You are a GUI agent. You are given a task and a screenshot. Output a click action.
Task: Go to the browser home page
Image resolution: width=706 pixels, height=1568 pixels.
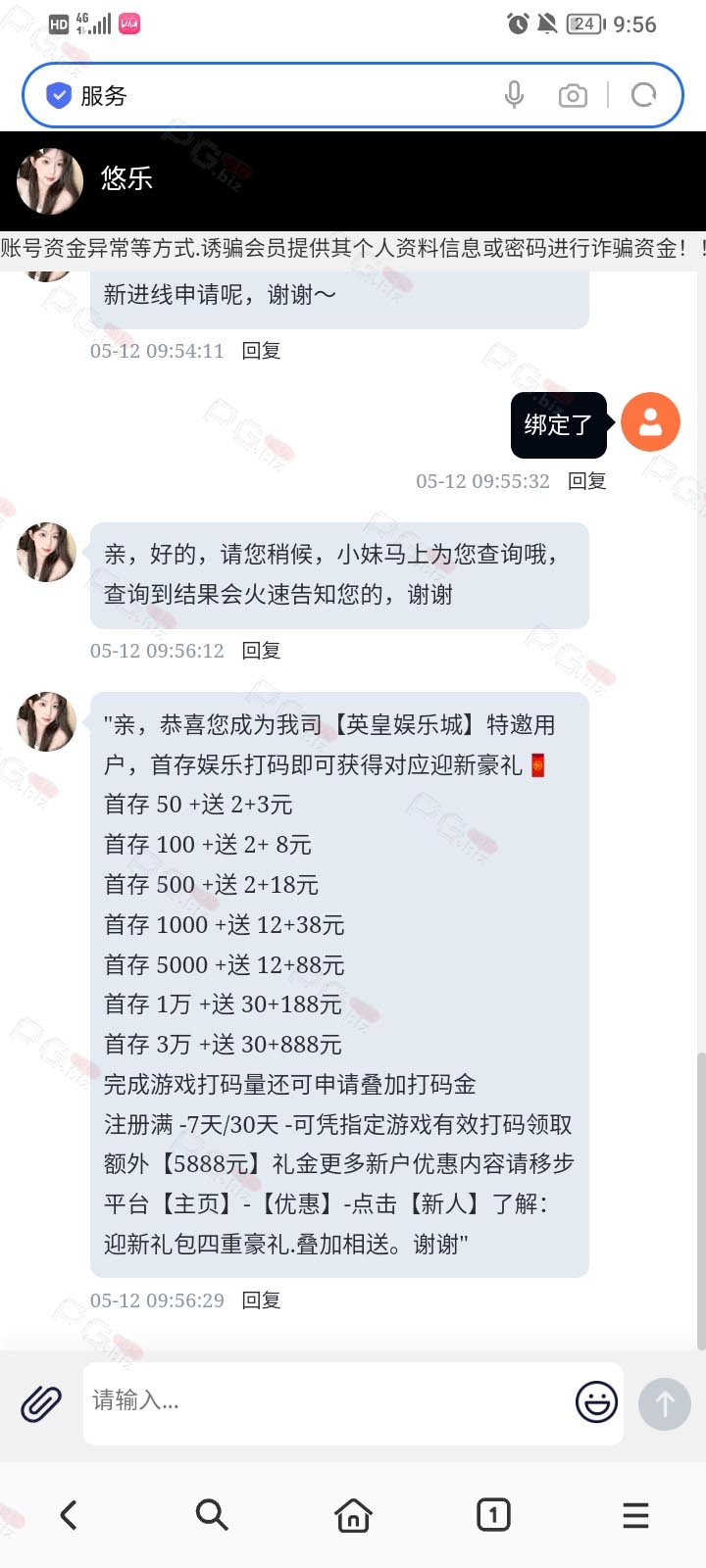click(x=353, y=1515)
